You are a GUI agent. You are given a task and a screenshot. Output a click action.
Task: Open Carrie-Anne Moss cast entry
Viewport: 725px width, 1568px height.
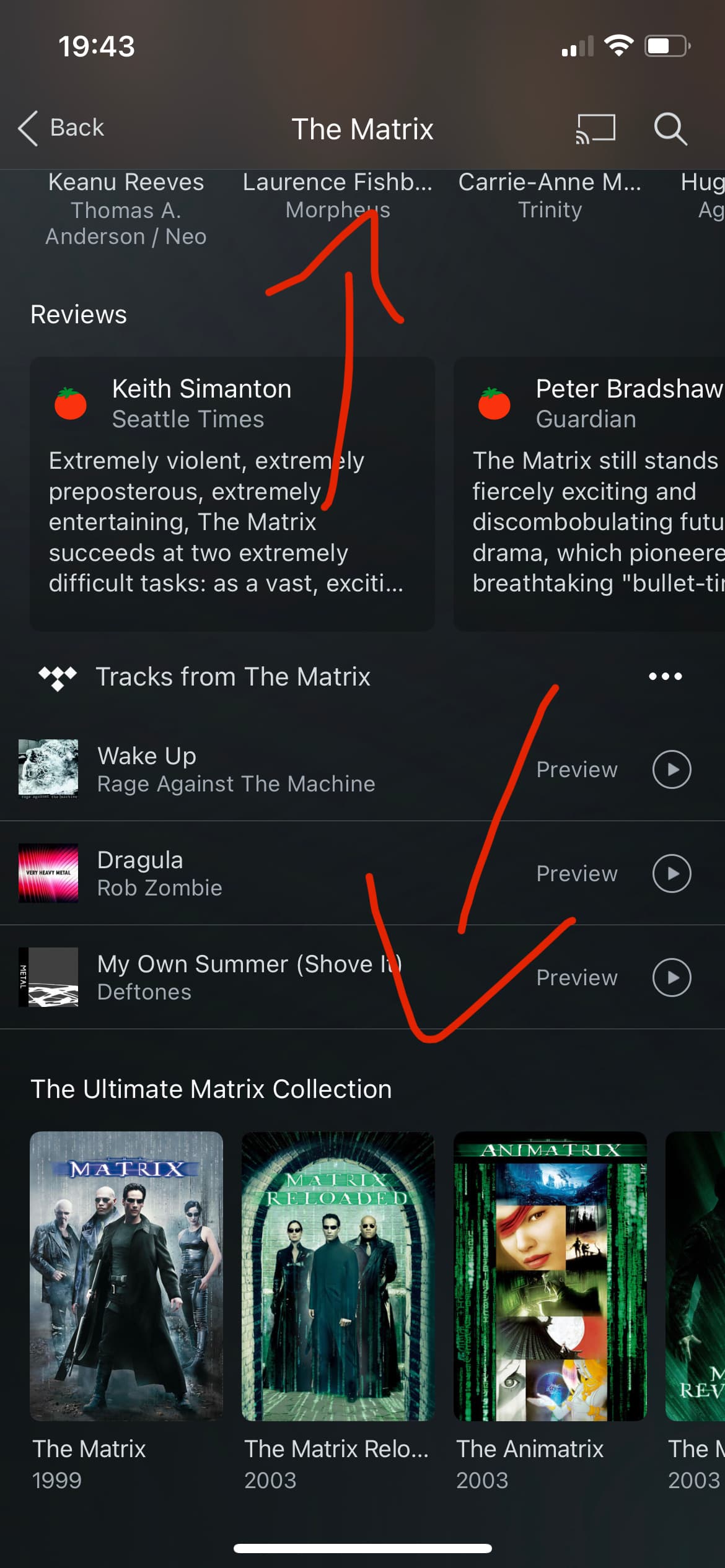click(550, 195)
